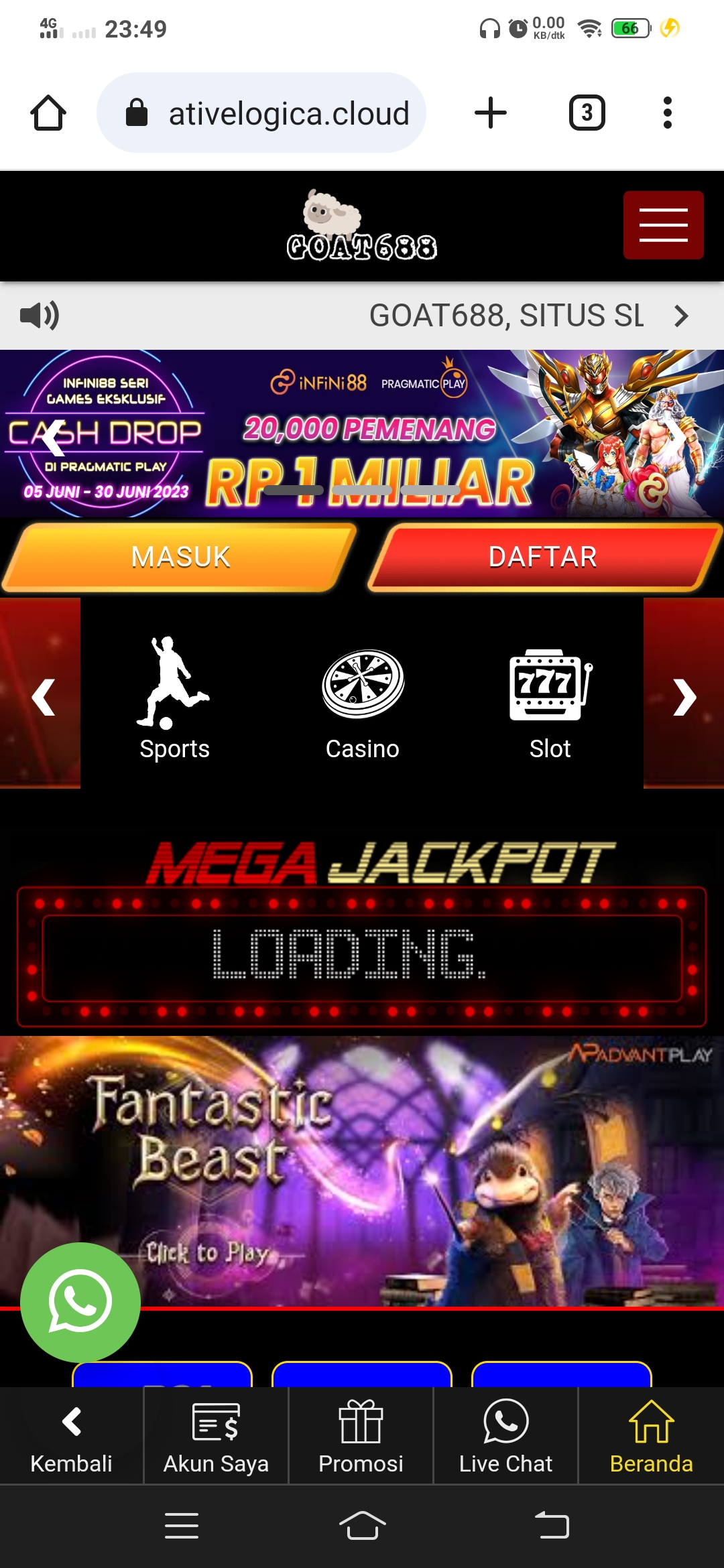Expand the announcement ticker arrow

pos(681,316)
